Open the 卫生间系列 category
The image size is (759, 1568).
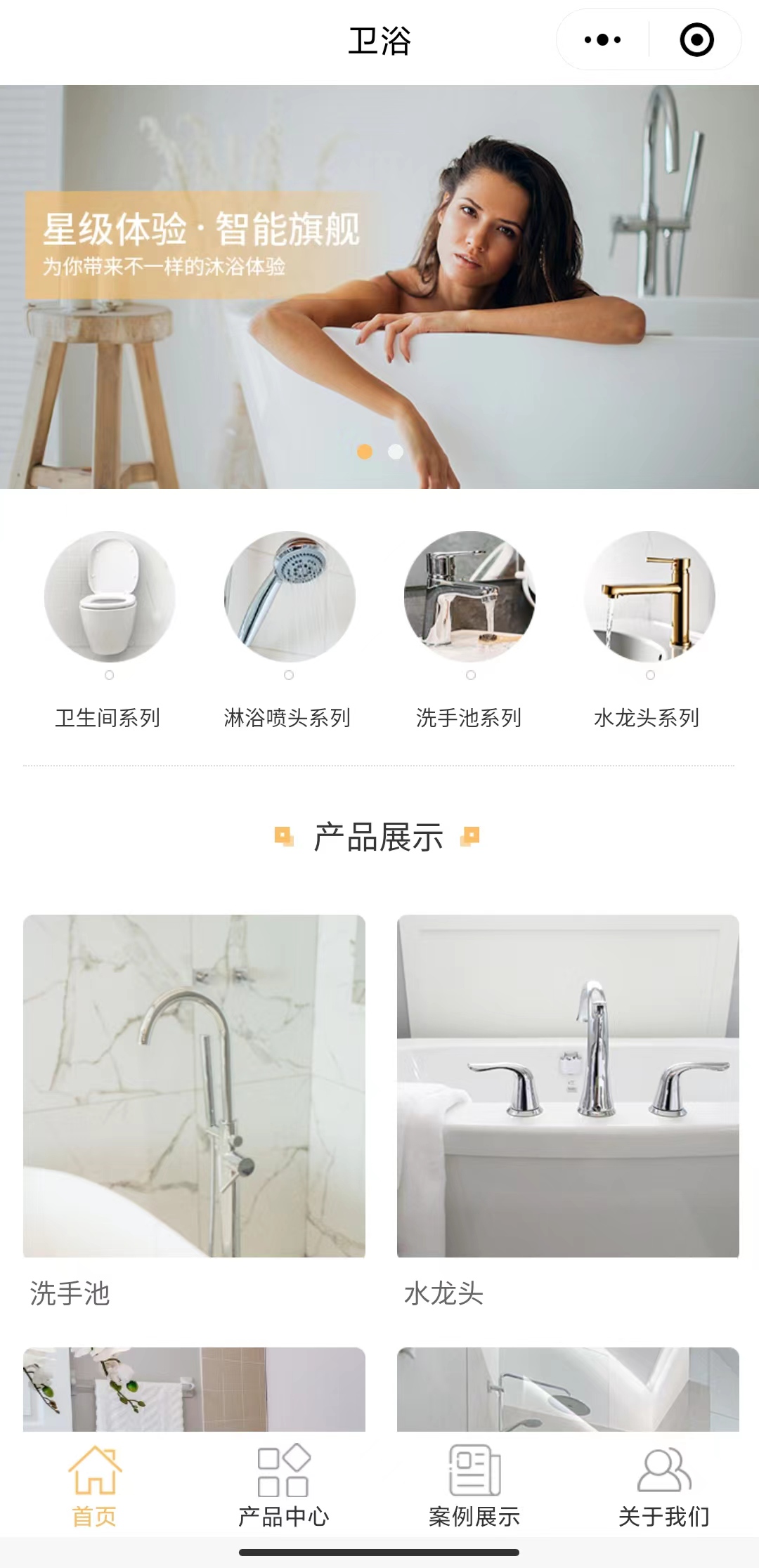pos(109,597)
